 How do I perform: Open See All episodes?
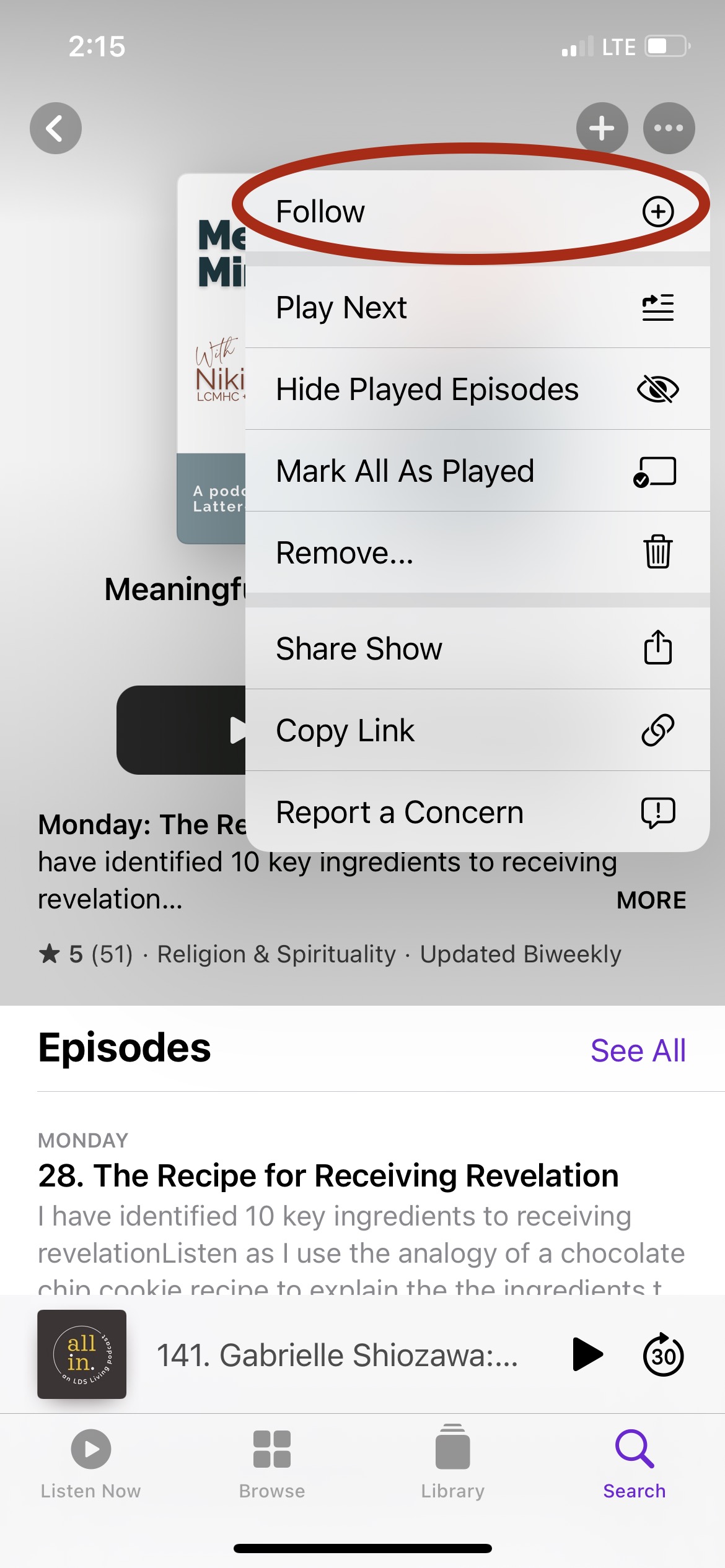coord(638,1051)
